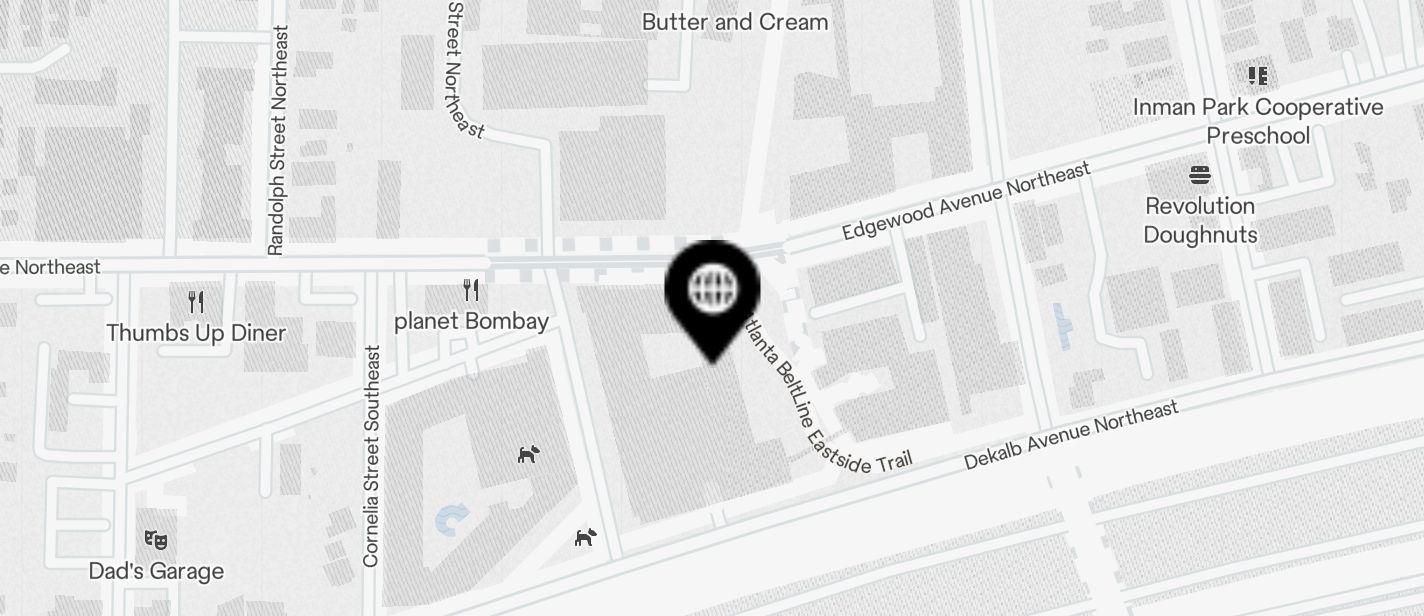
Task: Tap the black globe location pin
Action: 713,292
